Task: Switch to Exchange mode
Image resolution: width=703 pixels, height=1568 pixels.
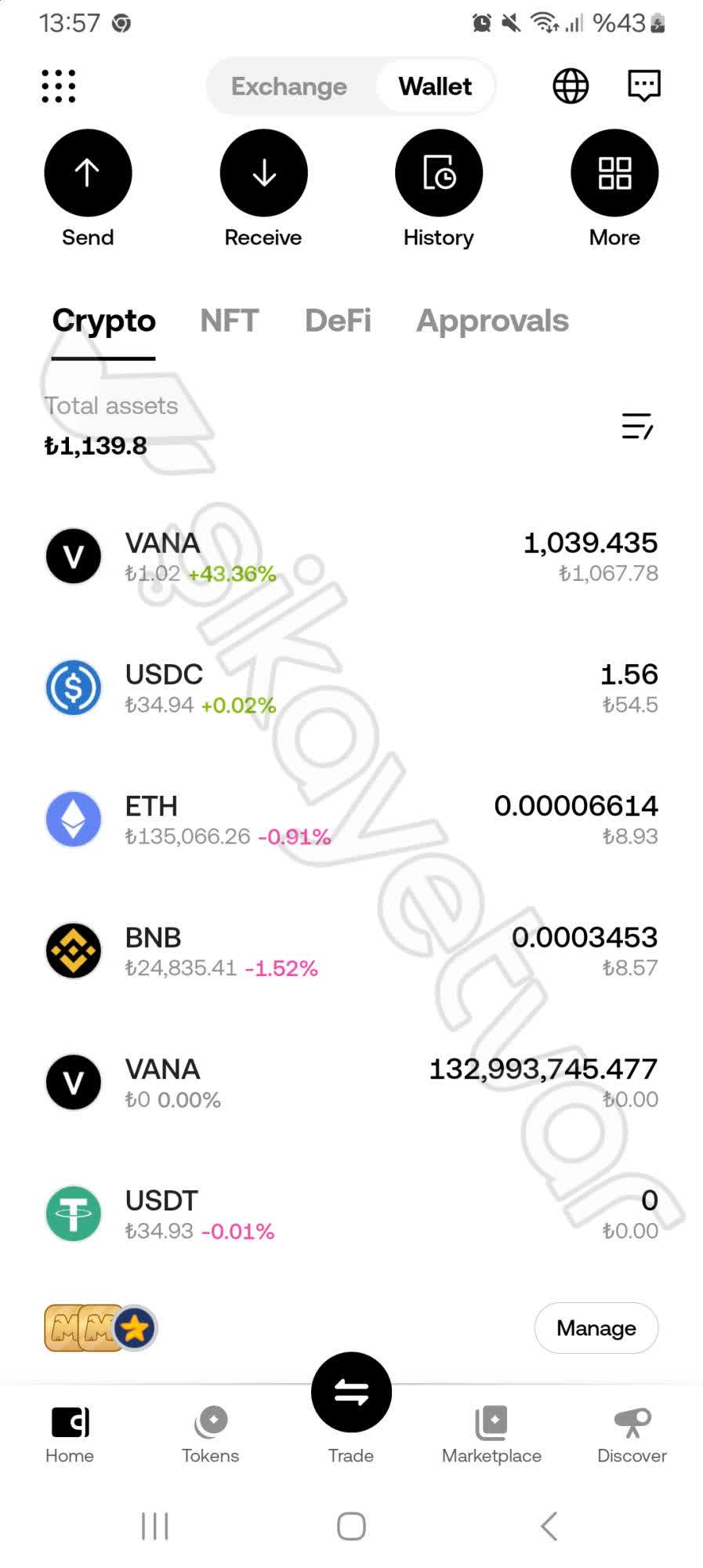Action: pyautogui.click(x=289, y=86)
